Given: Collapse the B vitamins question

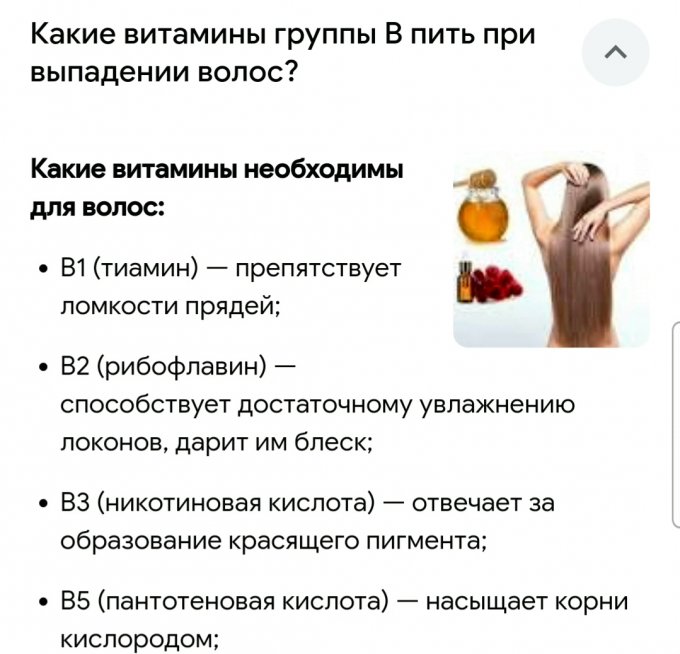Looking at the screenshot, I should point(616,53).
